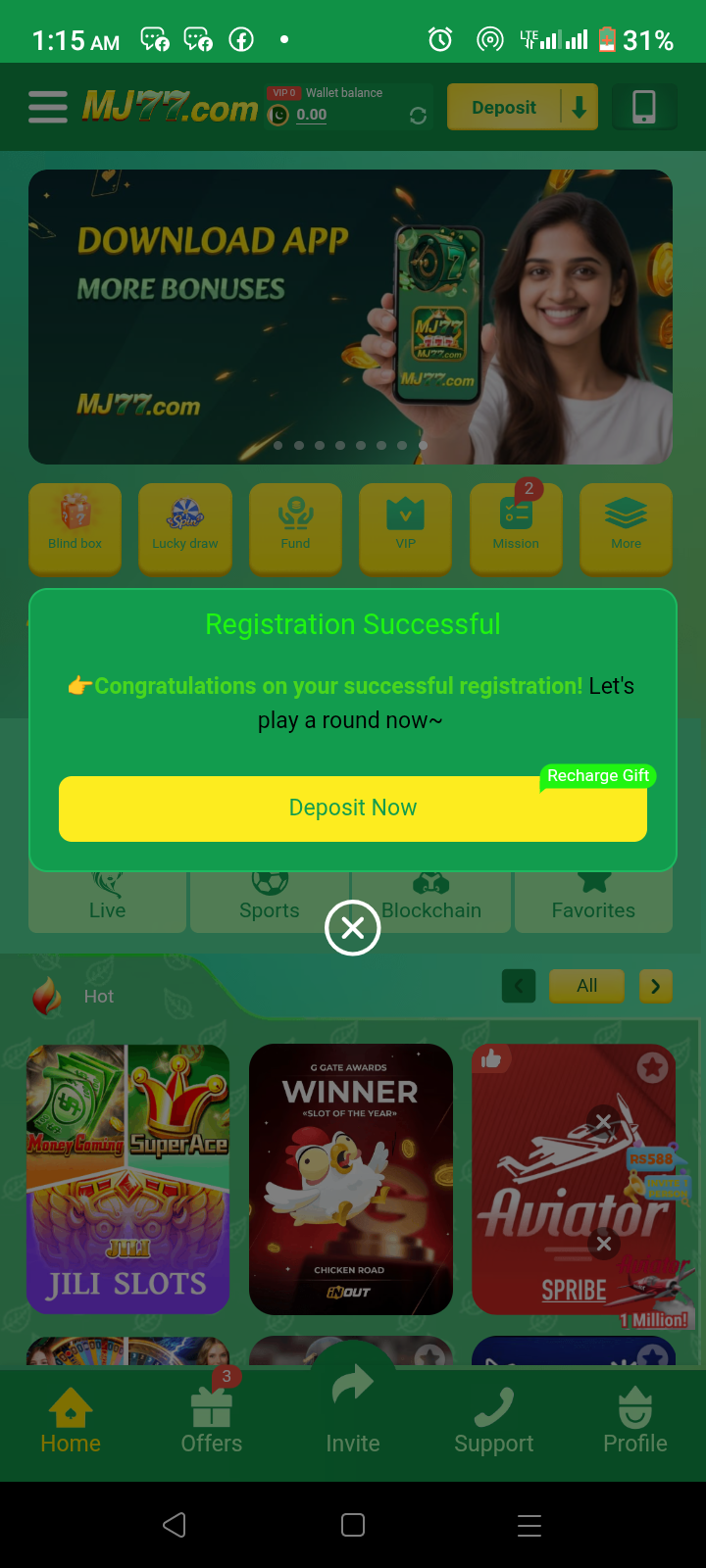Open the Mission shortcut
The height and width of the screenshot is (1568, 706).
click(x=516, y=526)
